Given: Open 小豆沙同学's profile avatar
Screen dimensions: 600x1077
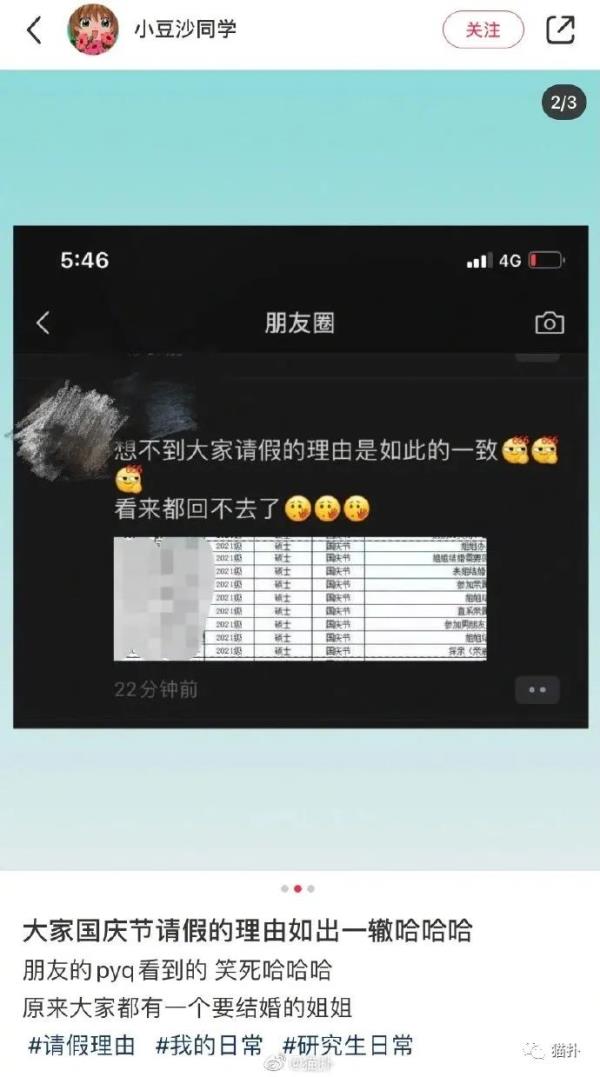Looking at the screenshot, I should tap(93, 30).
